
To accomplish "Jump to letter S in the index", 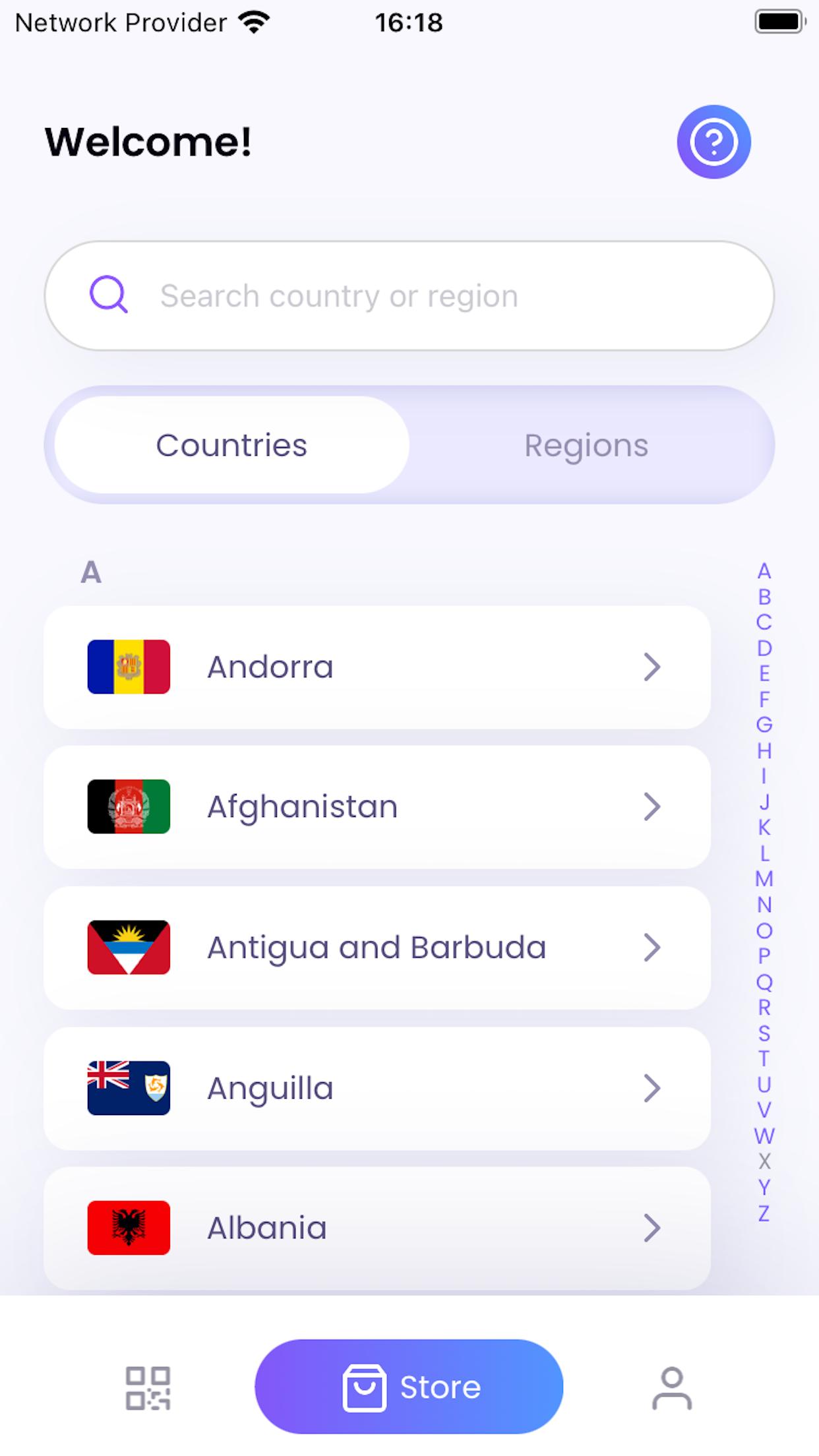I will point(764,1033).
